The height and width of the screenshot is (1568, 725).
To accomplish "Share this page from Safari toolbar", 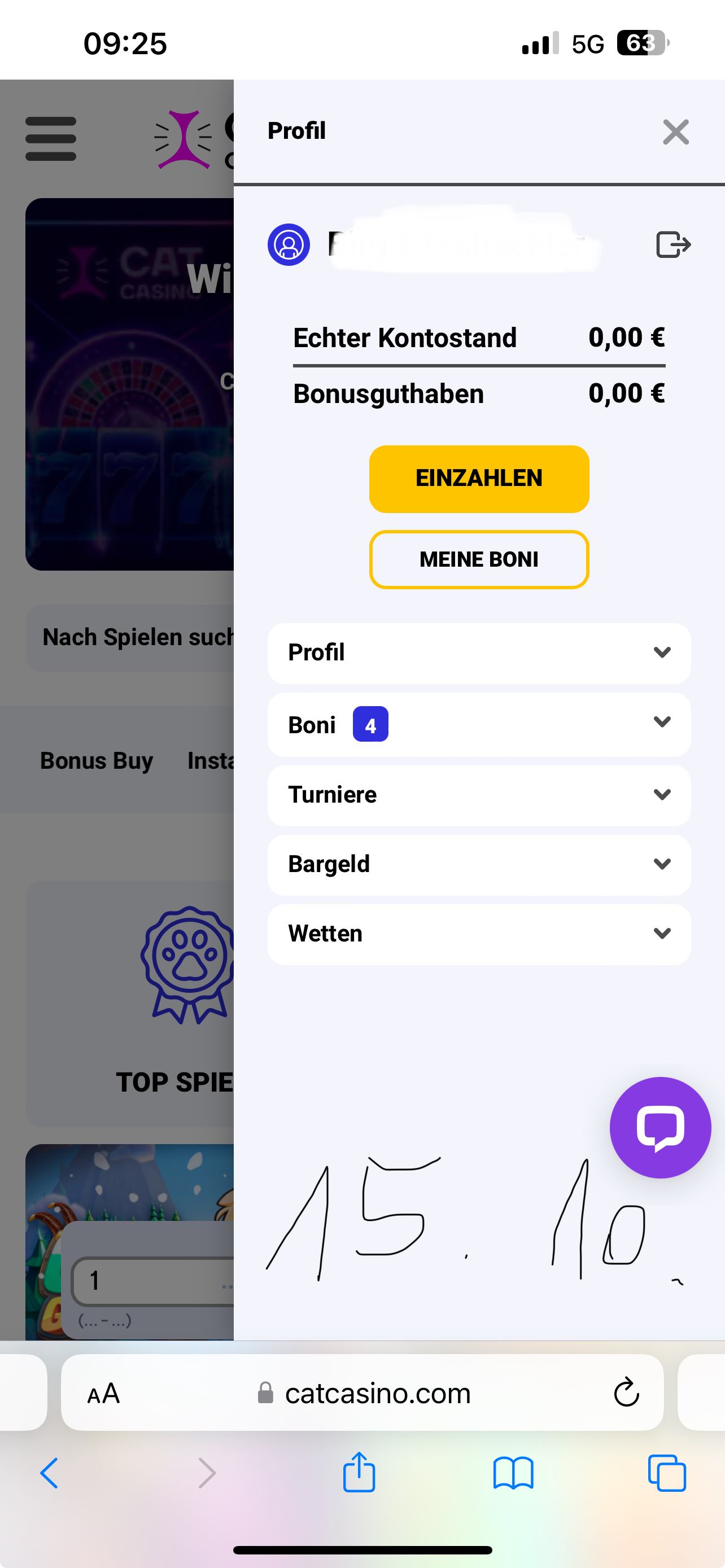I will tap(359, 1473).
